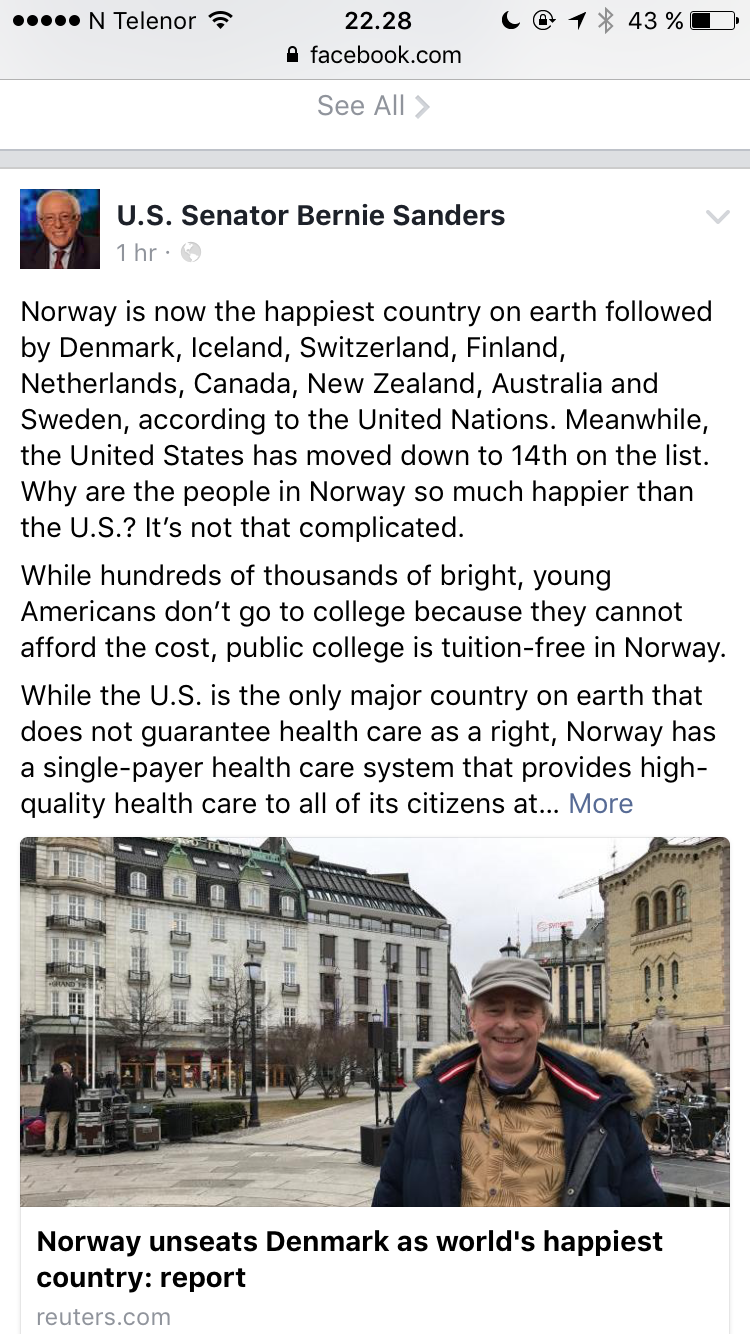Expand post options with the chevron arrow

(717, 217)
